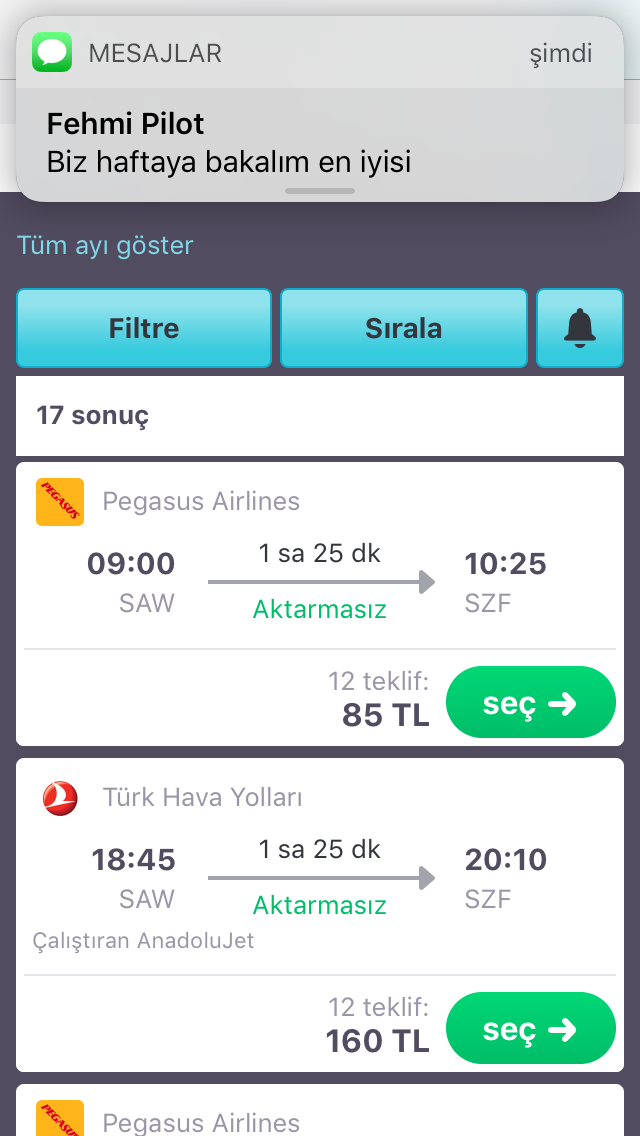Open the message notification from Fehmi Pilot

point(320,109)
